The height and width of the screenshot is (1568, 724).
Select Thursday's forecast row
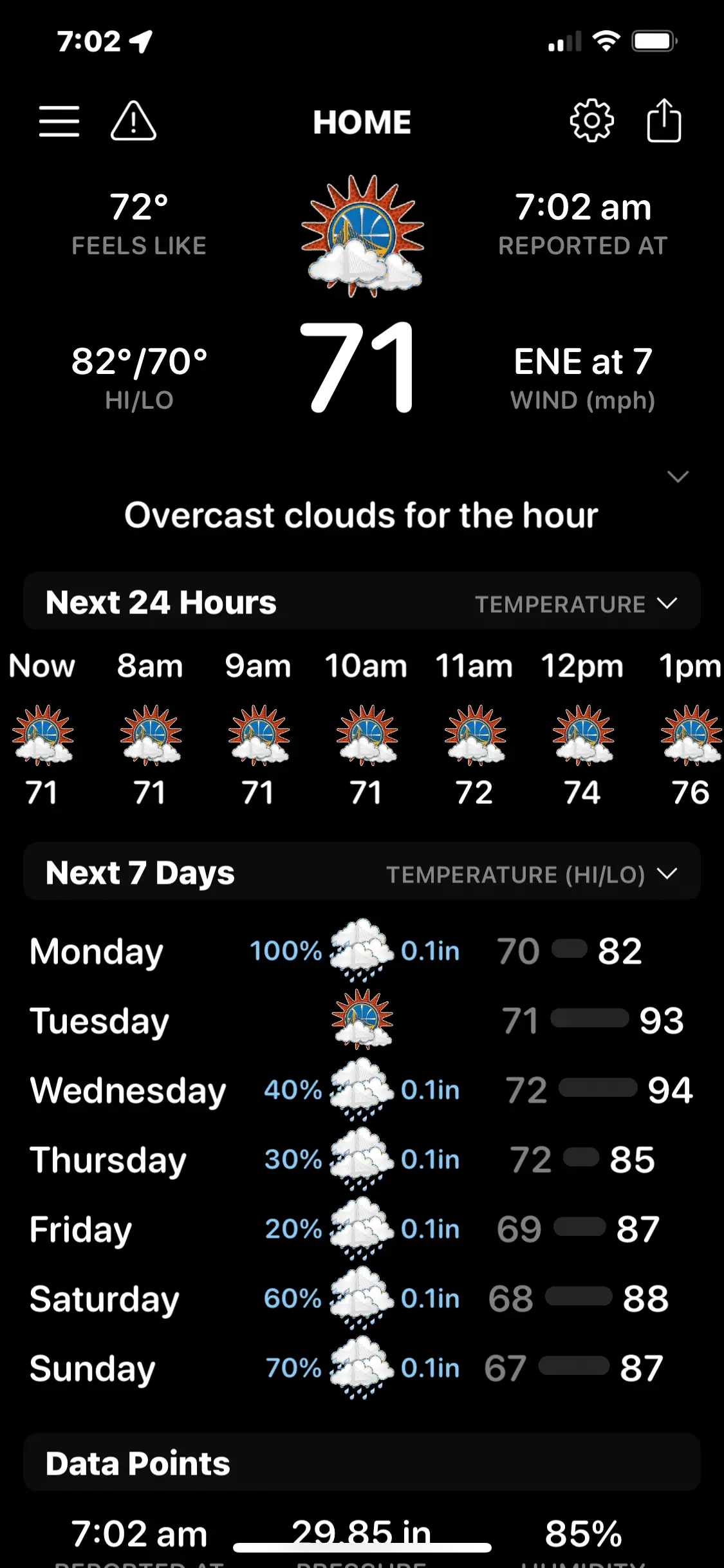362,1160
